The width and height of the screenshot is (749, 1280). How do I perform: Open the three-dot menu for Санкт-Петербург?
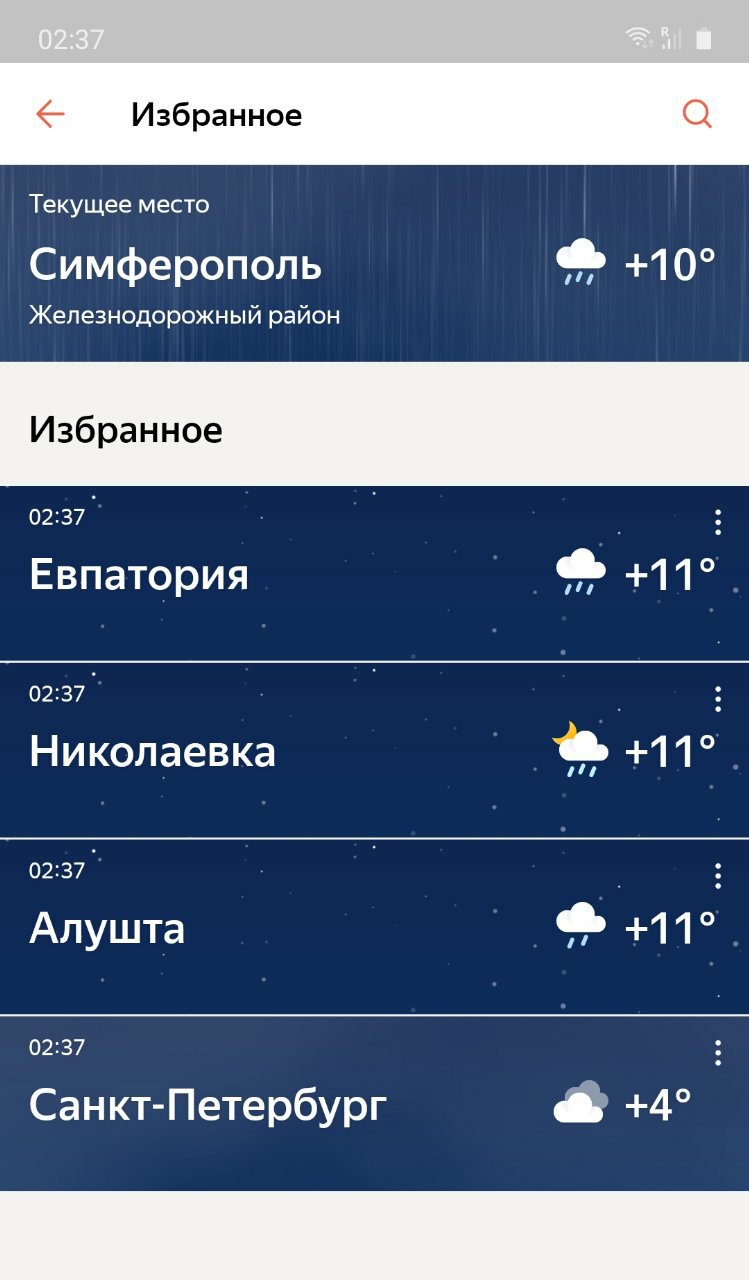(717, 1053)
